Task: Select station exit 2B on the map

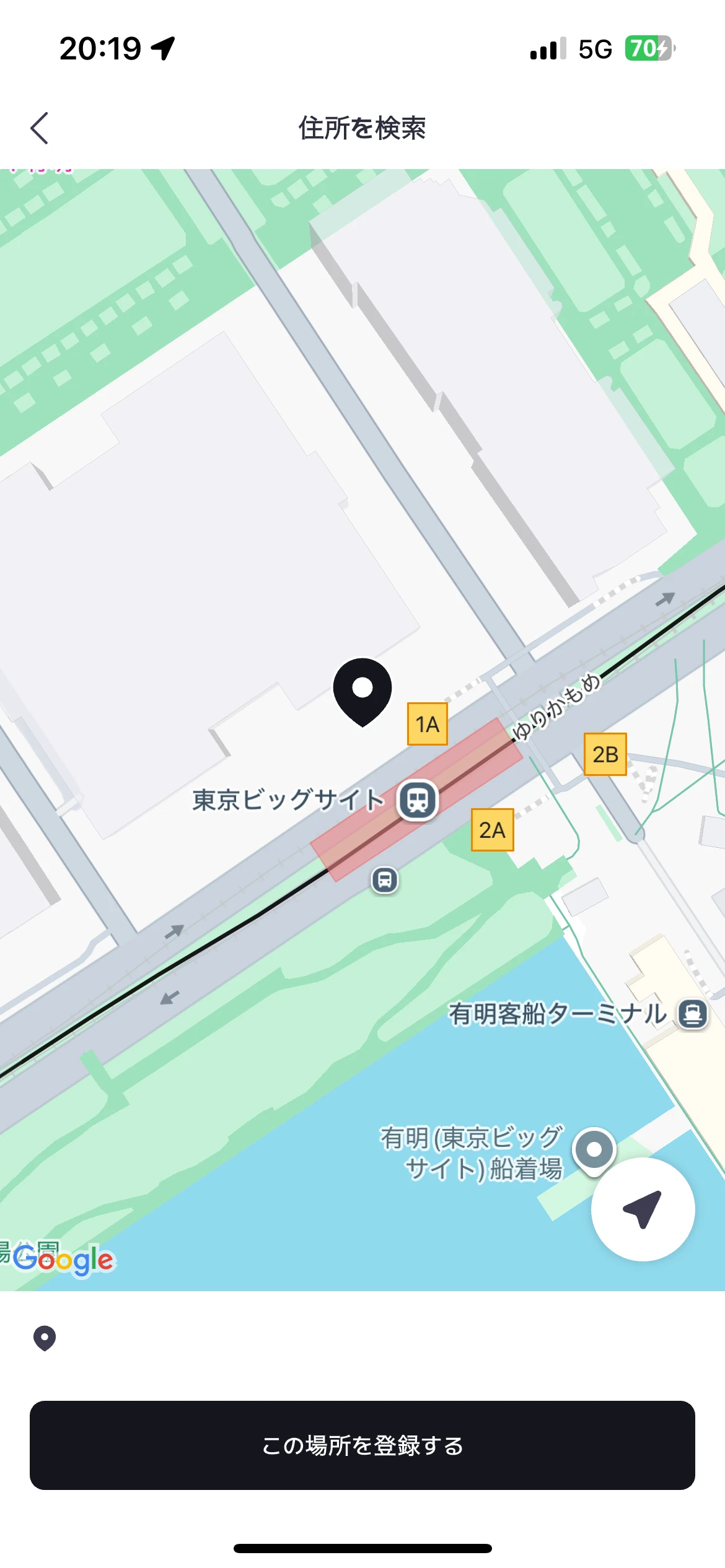Action: point(605,754)
